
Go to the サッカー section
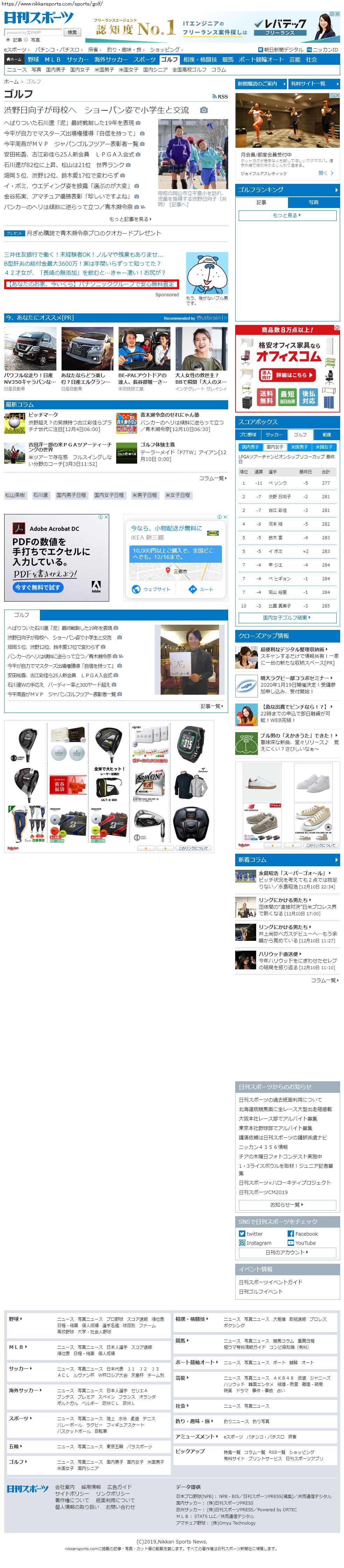(x=77, y=60)
